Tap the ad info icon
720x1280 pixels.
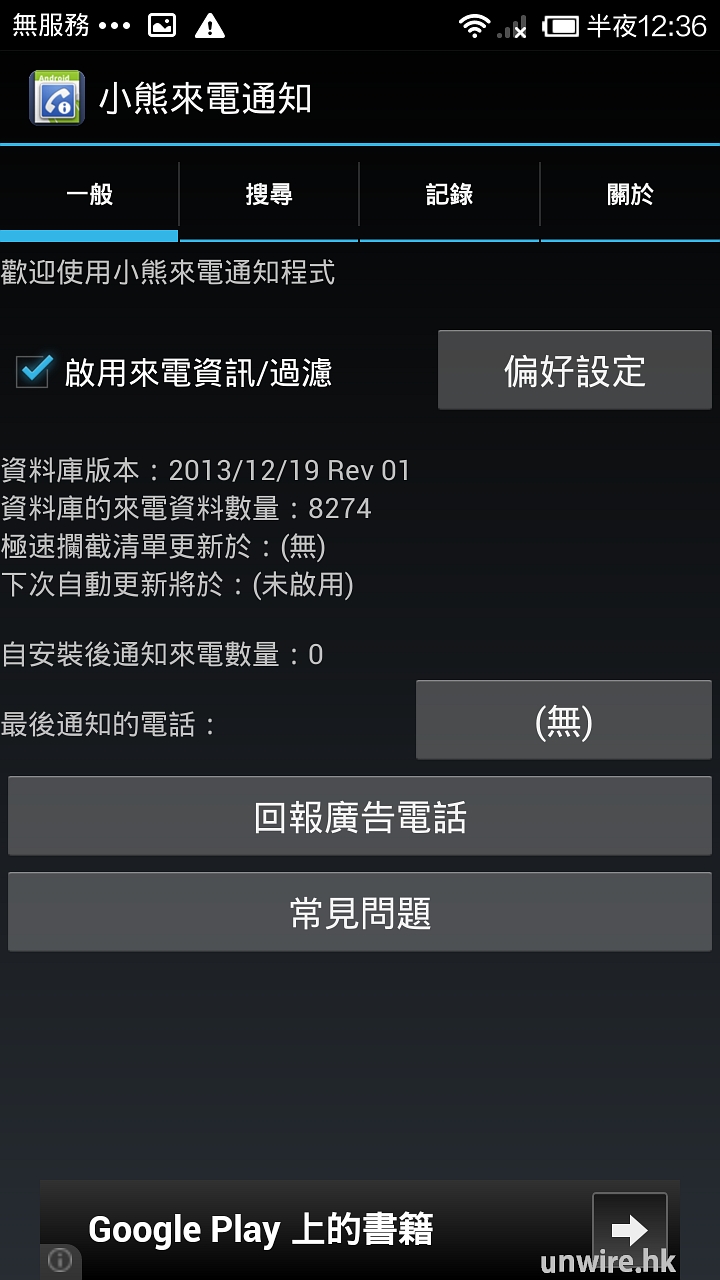click(x=59, y=1261)
